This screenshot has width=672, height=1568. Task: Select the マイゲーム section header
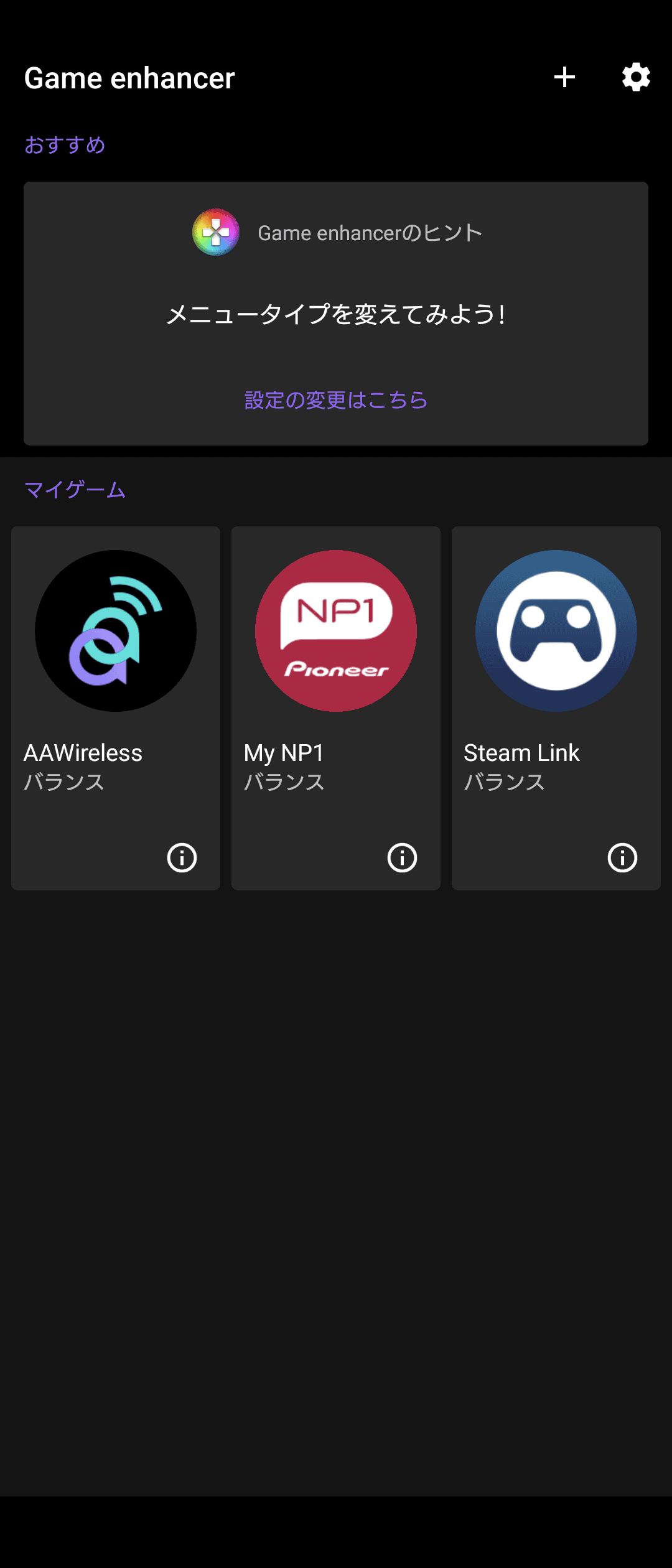pos(74,490)
